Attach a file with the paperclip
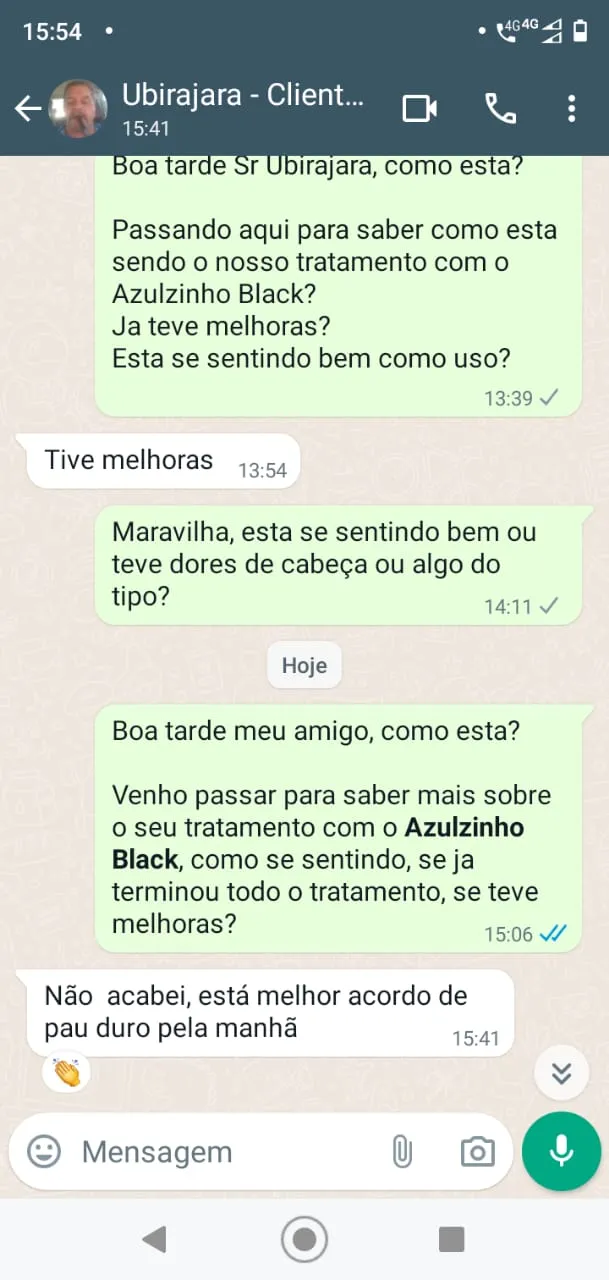 point(402,1152)
